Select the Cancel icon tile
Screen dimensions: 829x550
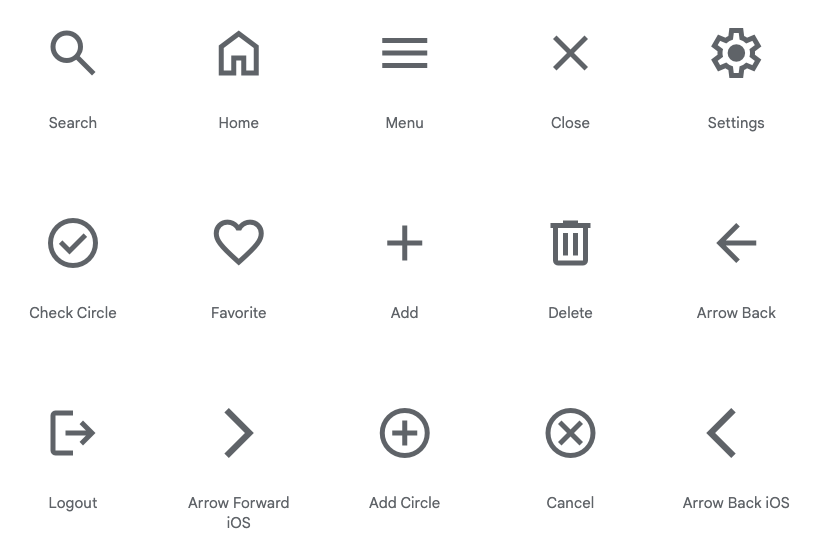570,433
